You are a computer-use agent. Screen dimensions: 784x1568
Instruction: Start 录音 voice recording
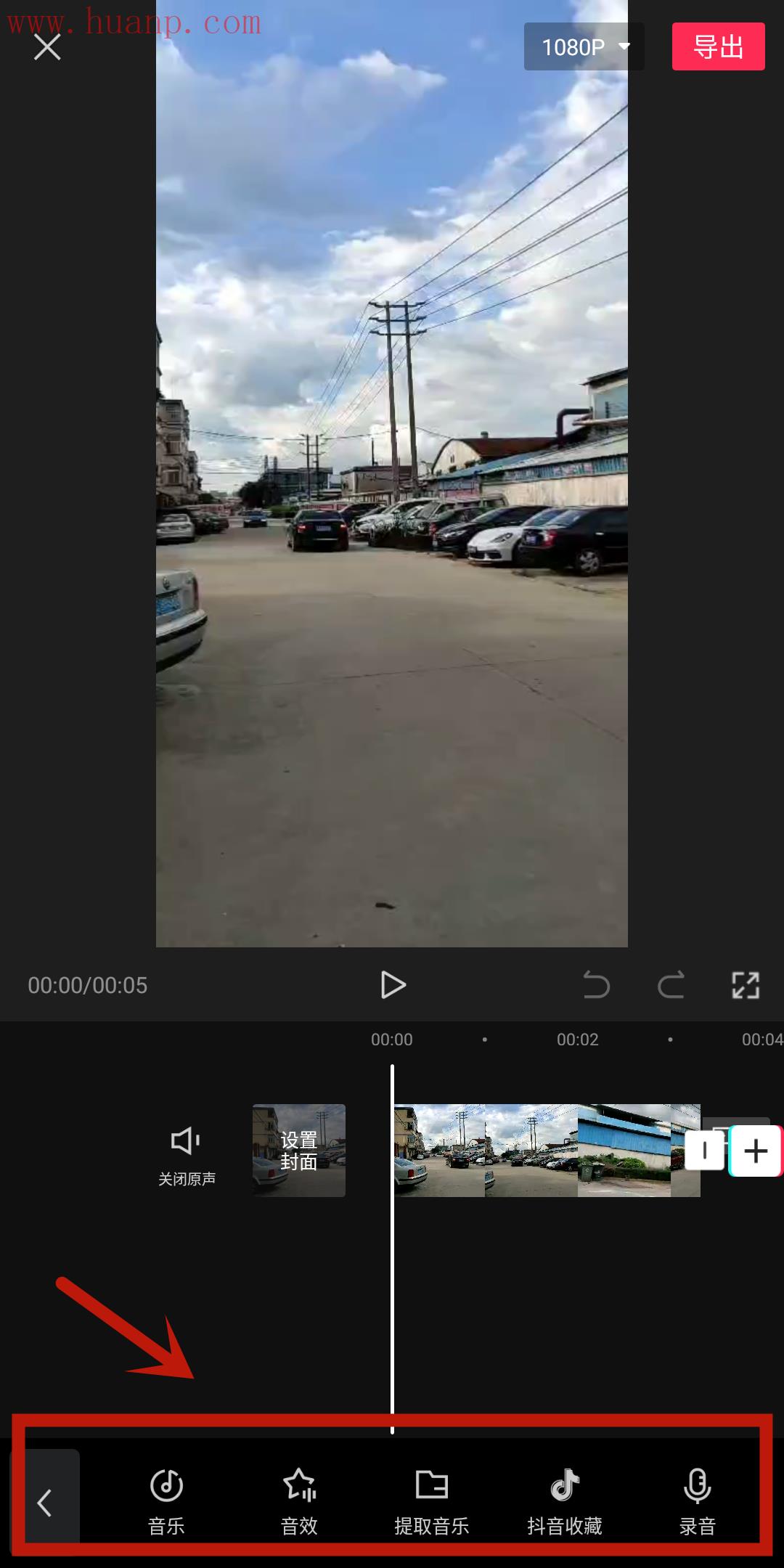tap(698, 1503)
